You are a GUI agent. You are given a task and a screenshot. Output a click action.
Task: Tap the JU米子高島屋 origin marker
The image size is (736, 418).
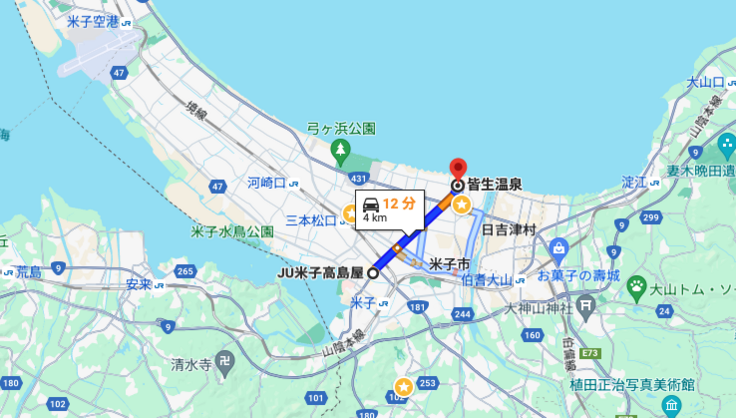coord(373,272)
